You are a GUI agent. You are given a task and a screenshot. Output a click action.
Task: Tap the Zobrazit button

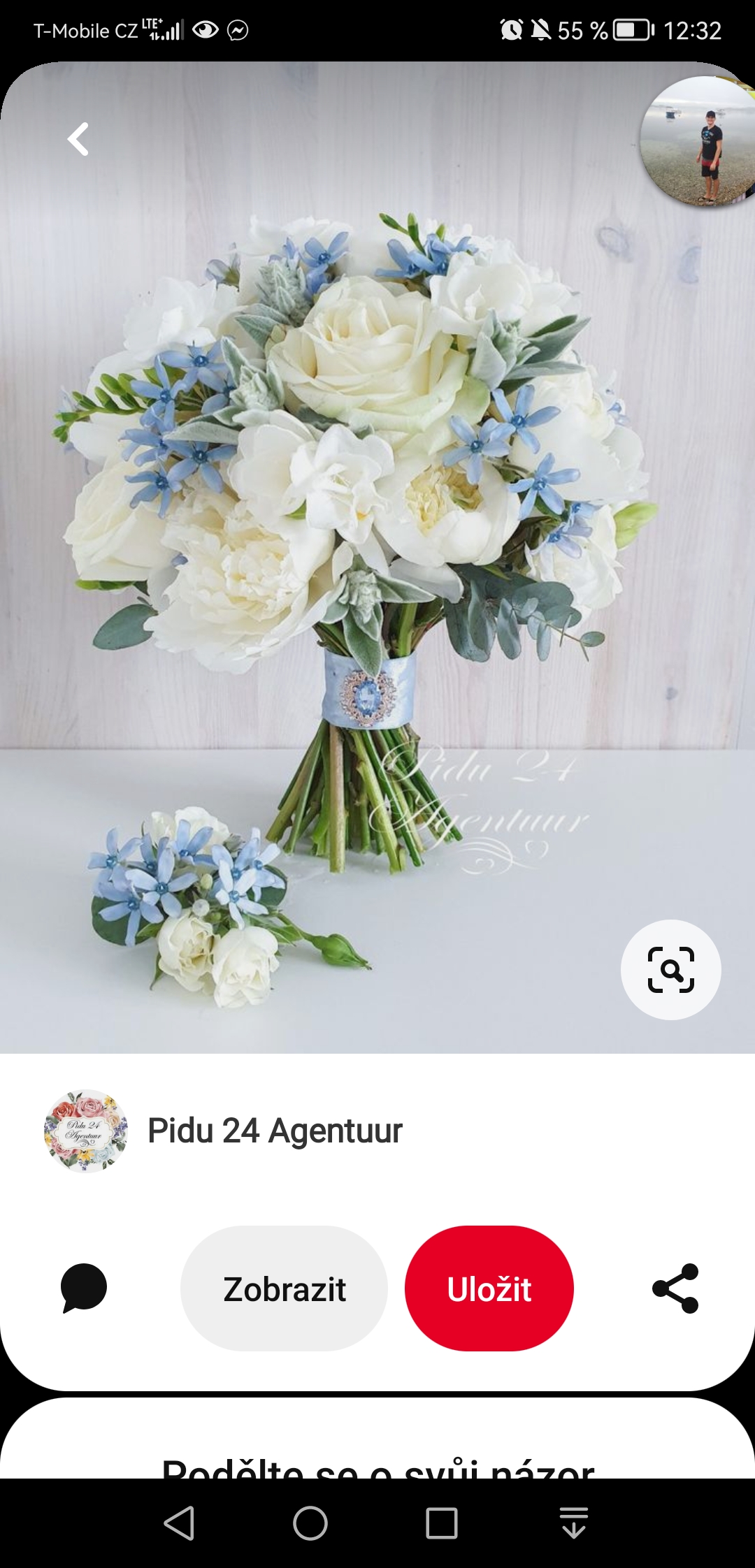[284, 1288]
